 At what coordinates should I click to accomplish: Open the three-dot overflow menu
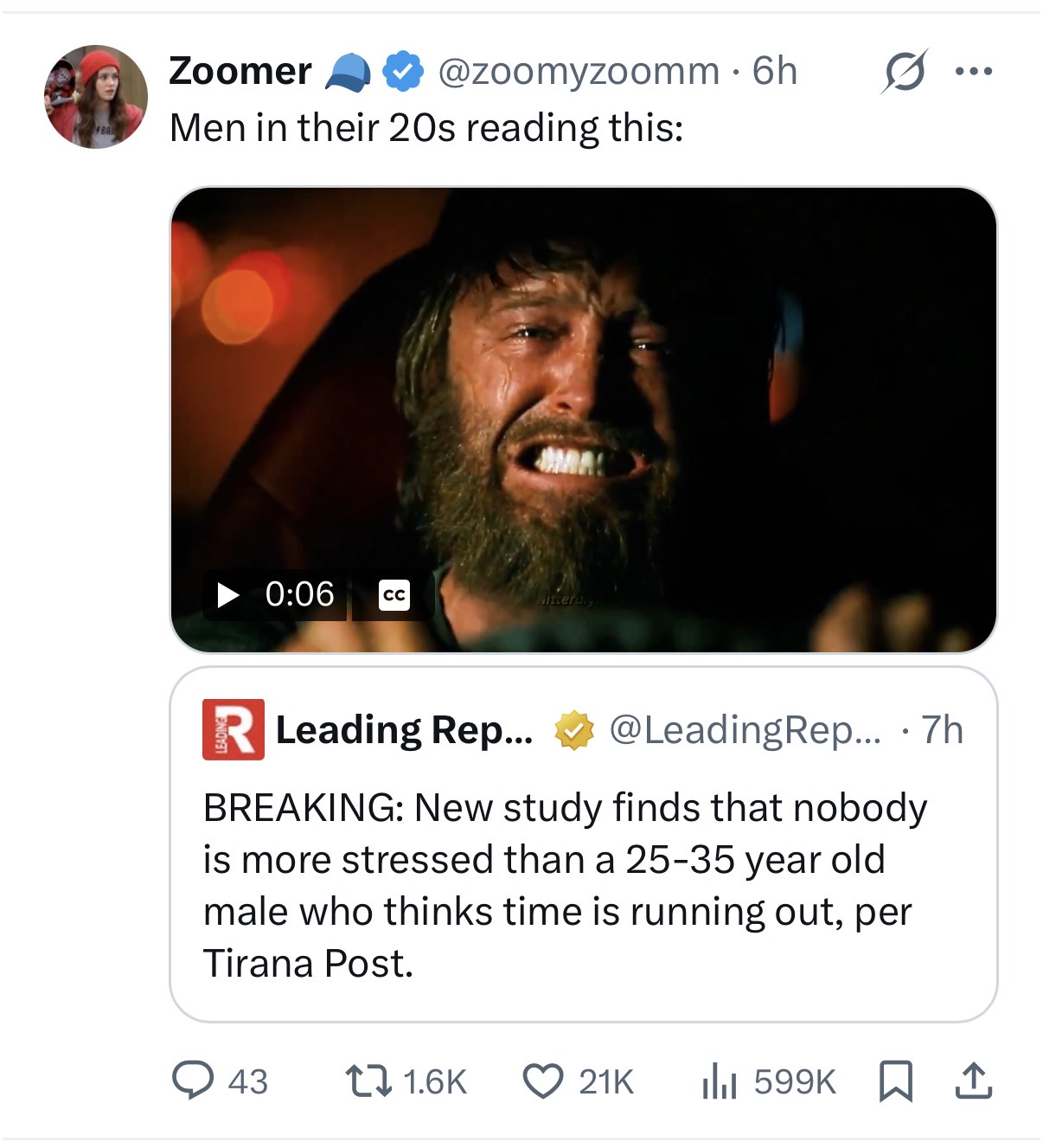974,71
